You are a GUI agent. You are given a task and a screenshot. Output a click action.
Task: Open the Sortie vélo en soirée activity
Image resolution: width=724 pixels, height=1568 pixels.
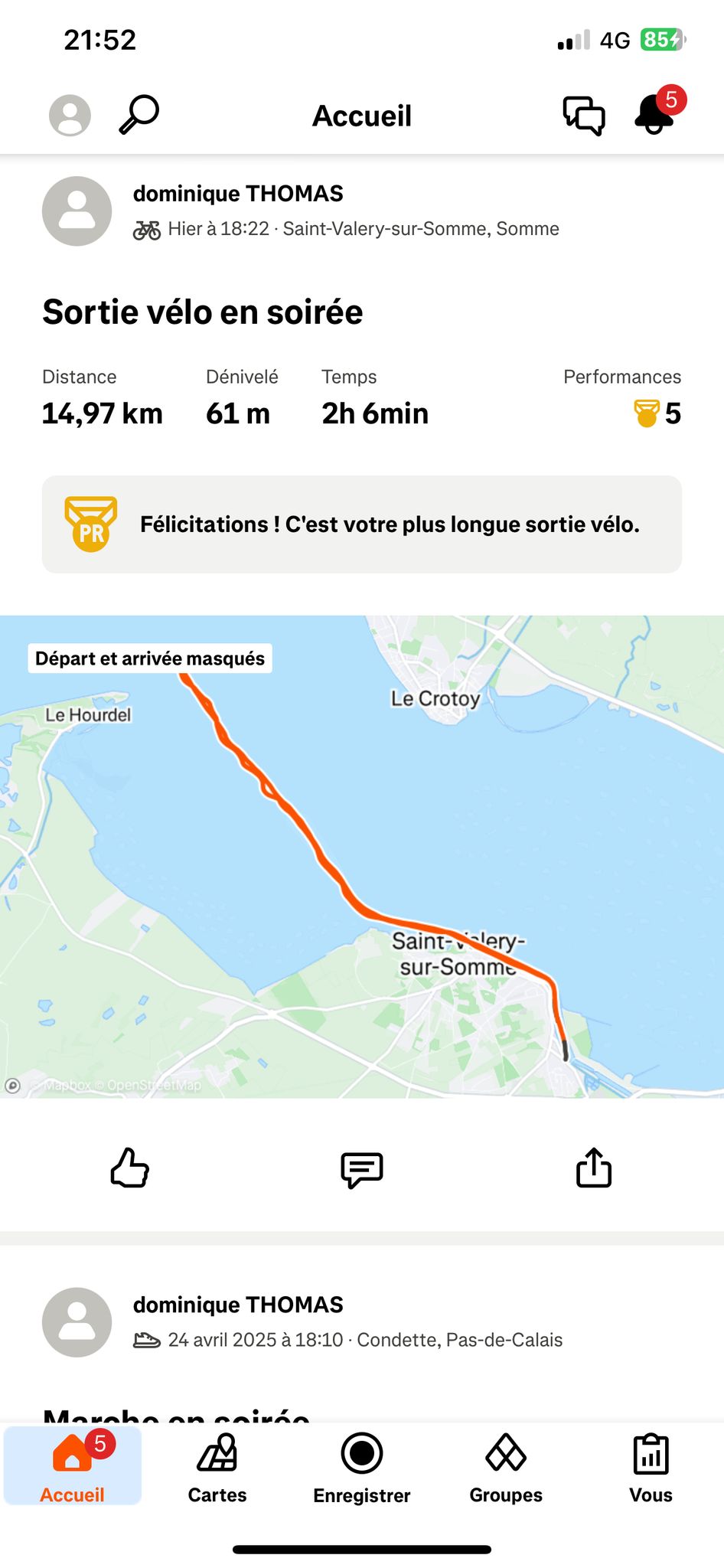[x=203, y=312]
